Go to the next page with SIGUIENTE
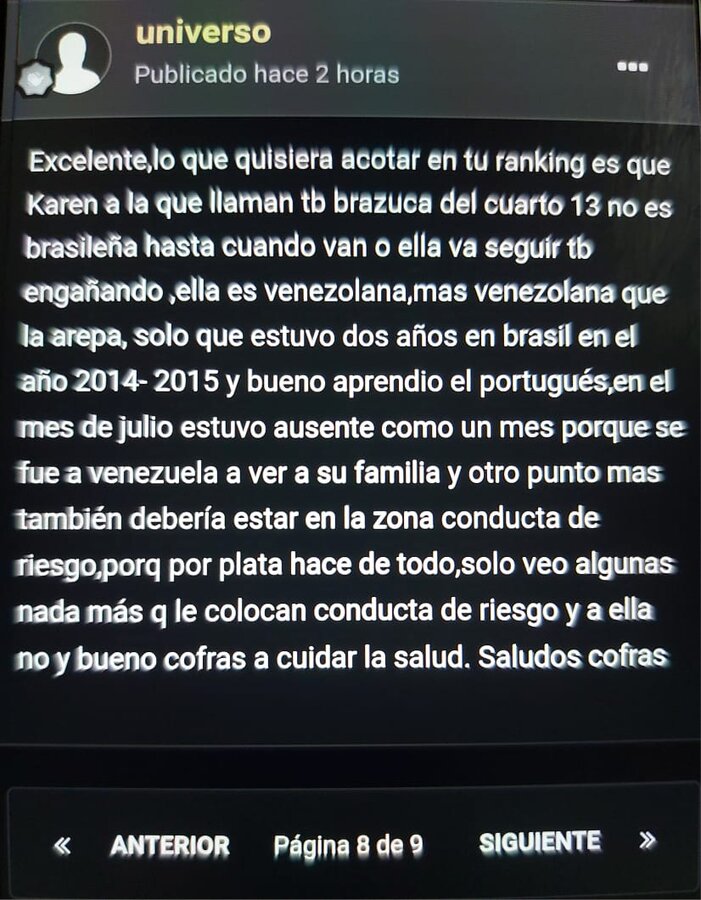The height and width of the screenshot is (900, 701). tap(540, 842)
